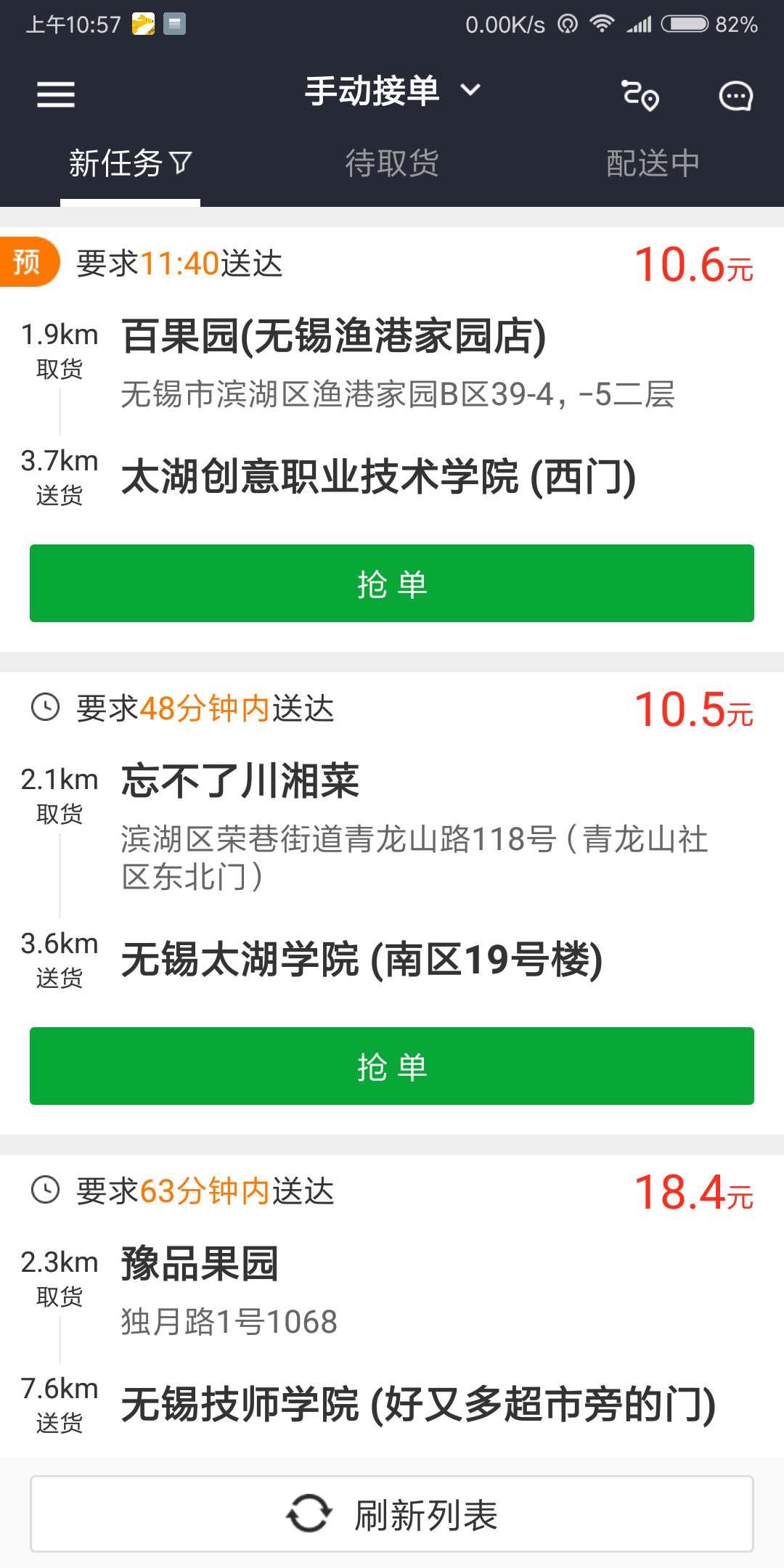Image resolution: width=784 pixels, height=1568 pixels.
Task: Open the route map icon
Action: 640,95
